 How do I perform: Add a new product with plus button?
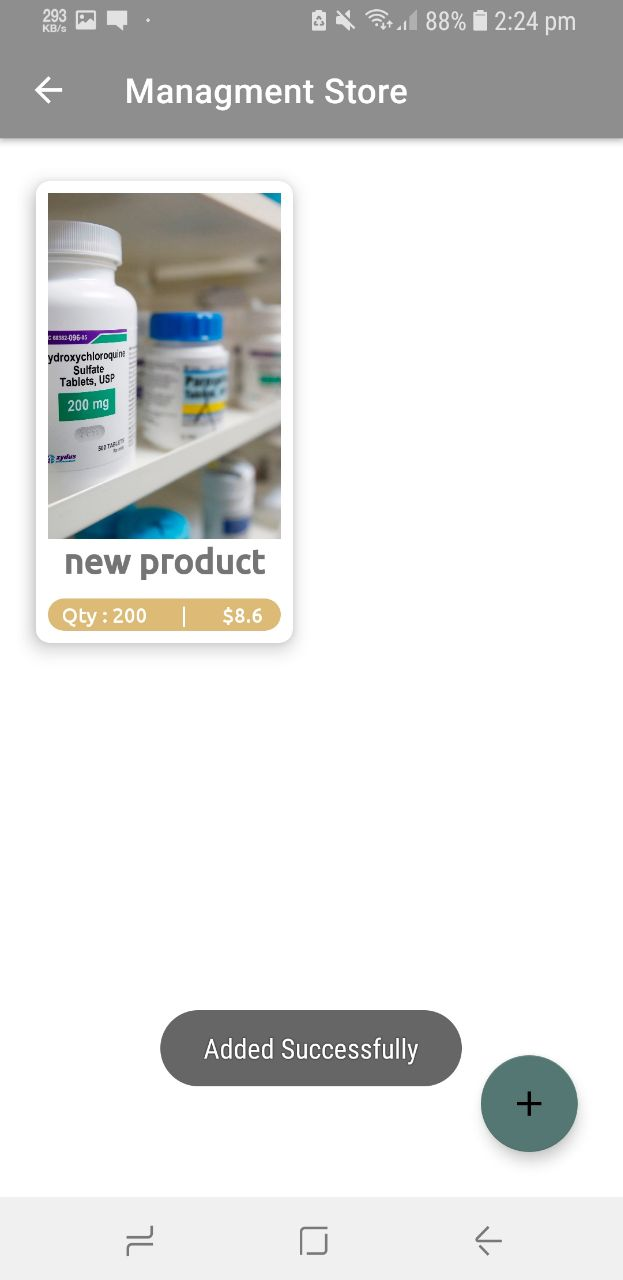(x=528, y=1103)
